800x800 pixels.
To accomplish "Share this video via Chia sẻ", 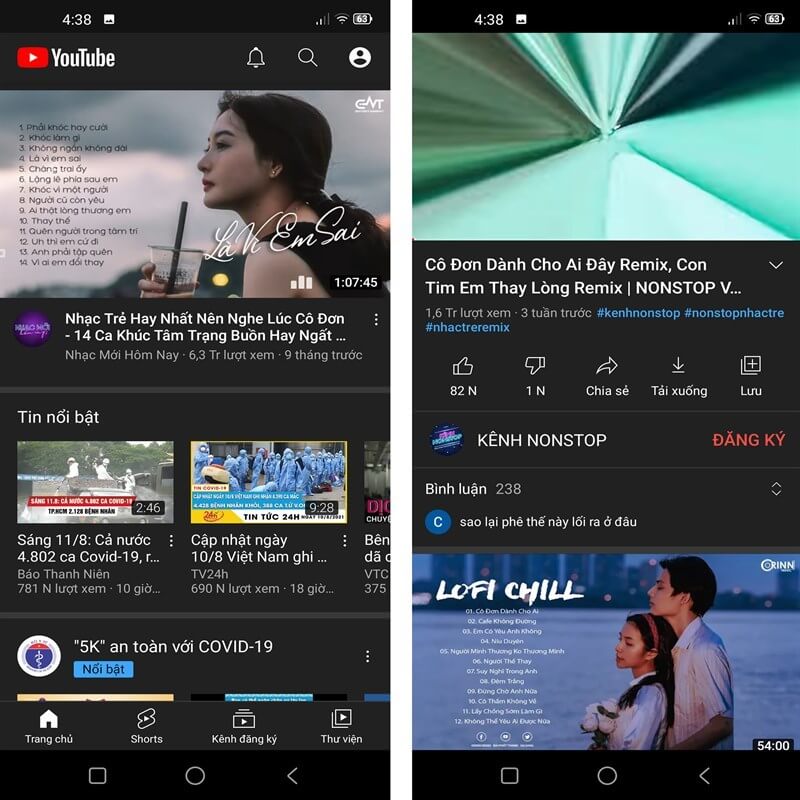I will pyautogui.click(x=607, y=376).
